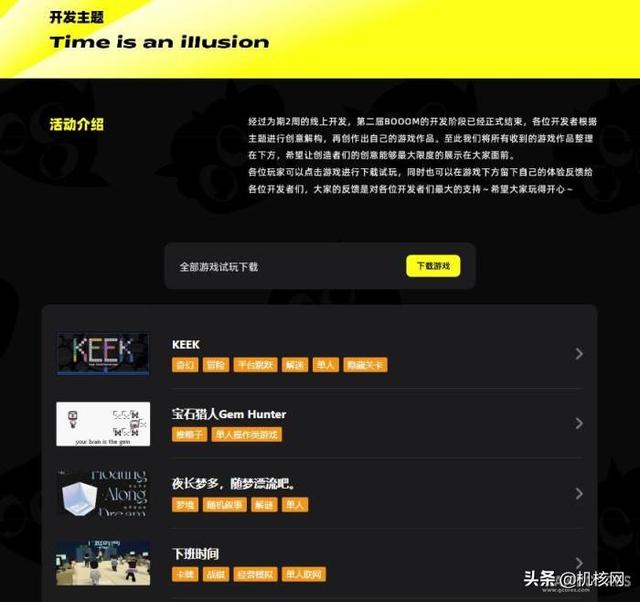640x602 pixels.
Task: Tap the yellow 下载游戏 button
Action: point(433,266)
